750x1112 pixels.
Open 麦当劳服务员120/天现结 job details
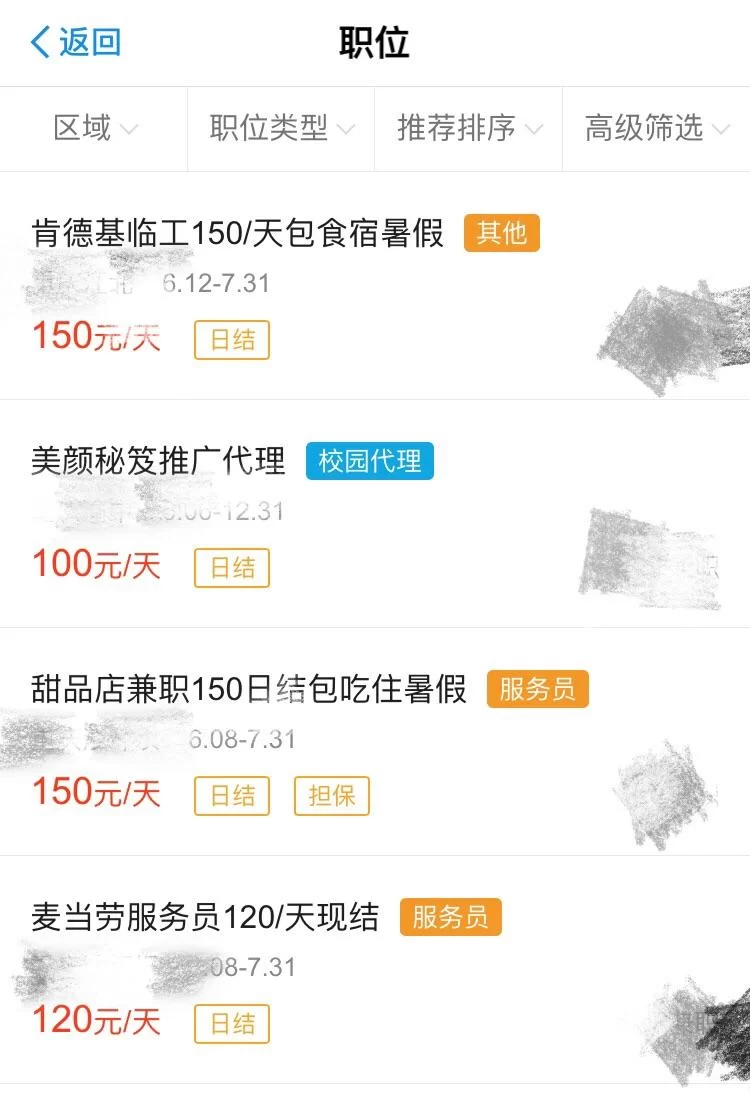[x=205, y=918]
